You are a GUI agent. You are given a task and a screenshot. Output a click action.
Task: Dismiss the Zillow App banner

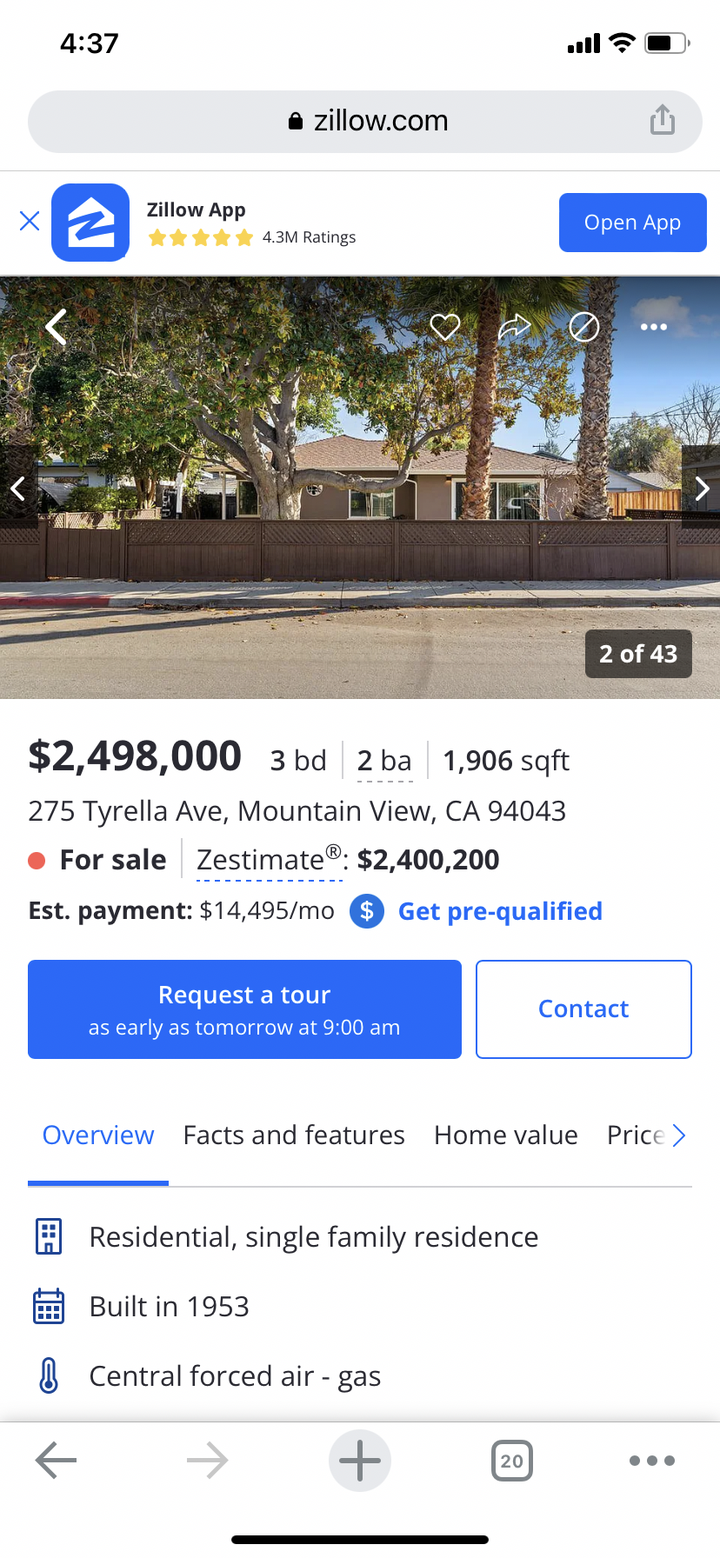(30, 222)
